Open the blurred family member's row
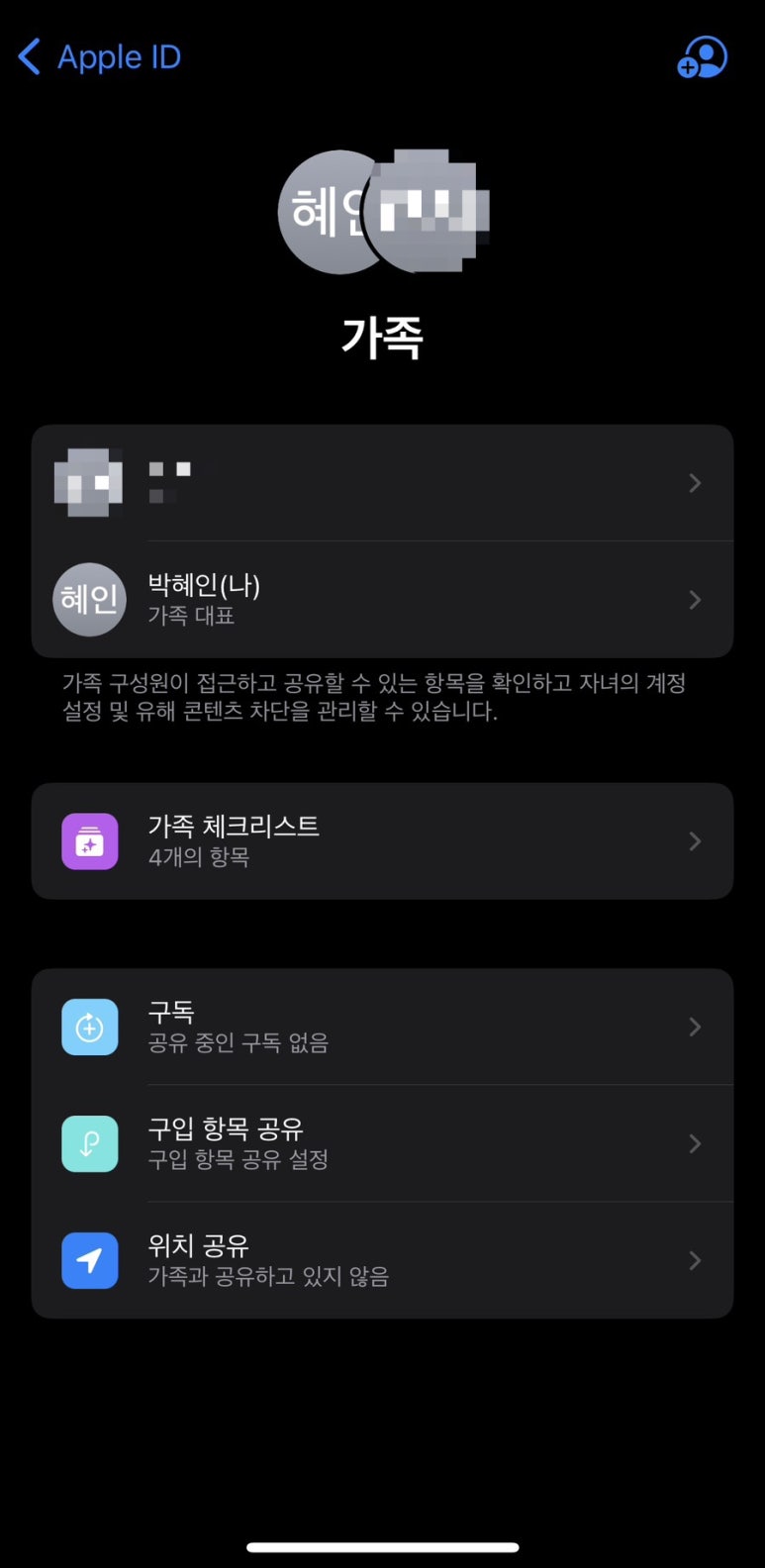Image resolution: width=765 pixels, height=1568 pixels. (382, 483)
